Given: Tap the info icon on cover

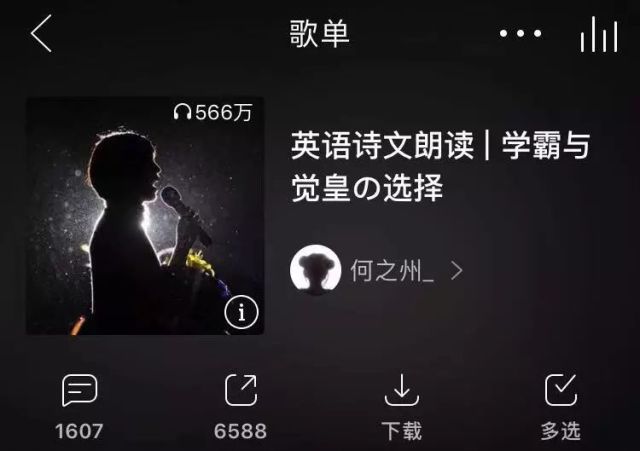Looking at the screenshot, I should [241, 313].
